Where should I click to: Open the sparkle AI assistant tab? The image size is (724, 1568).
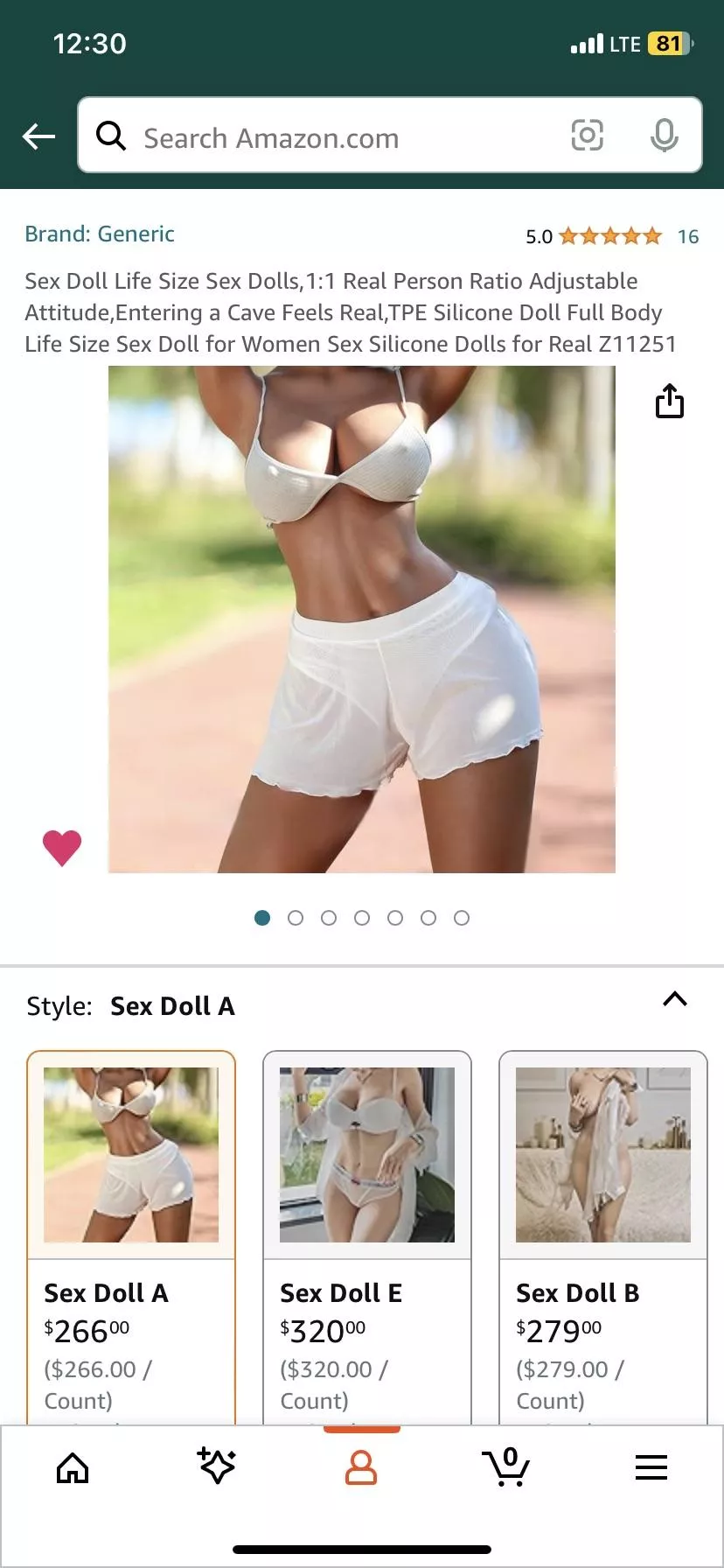[x=217, y=1466]
